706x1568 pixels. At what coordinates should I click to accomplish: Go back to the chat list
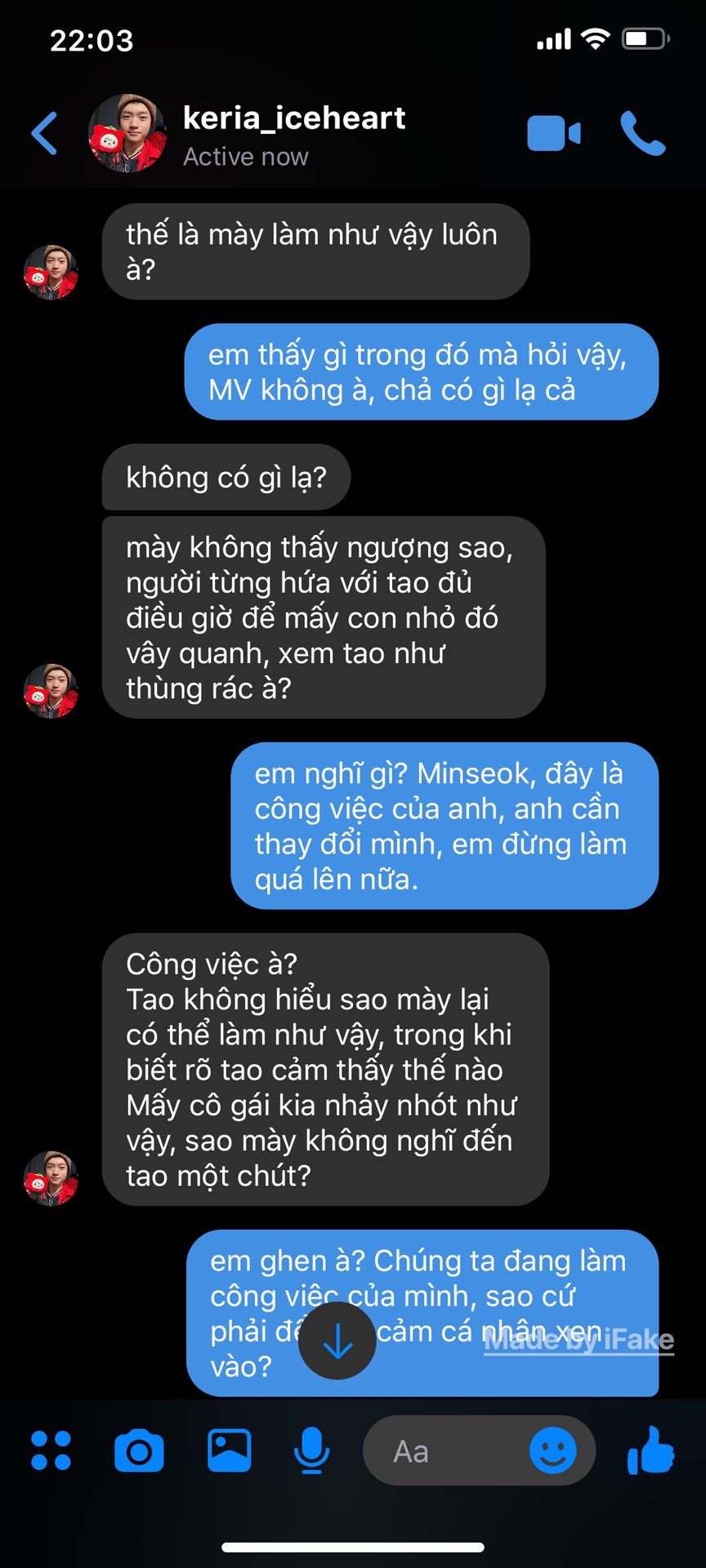(44, 133)
